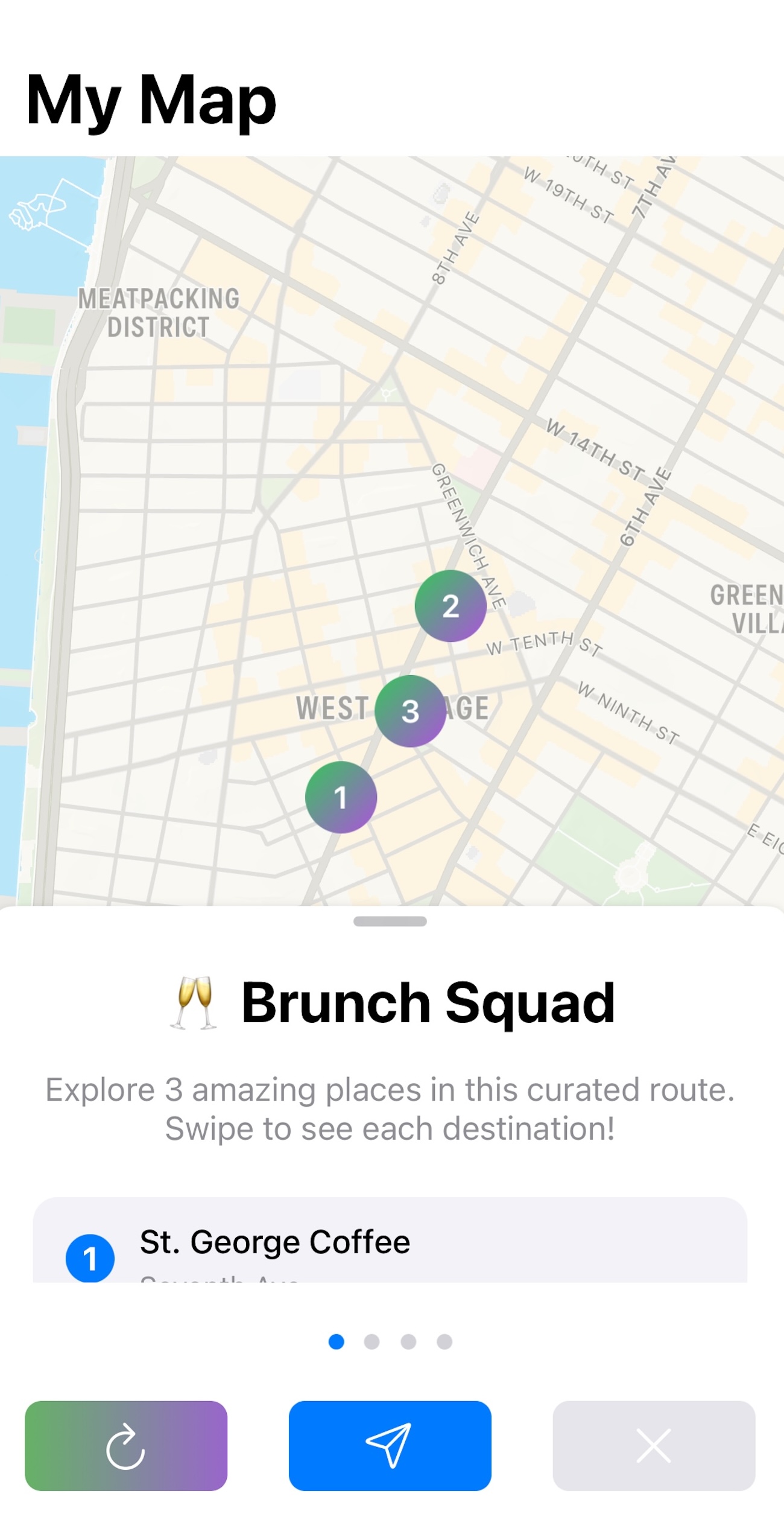Tap the page indicator dots
This screenshot has height=1520, width=784.
(x=390, y=1342)
